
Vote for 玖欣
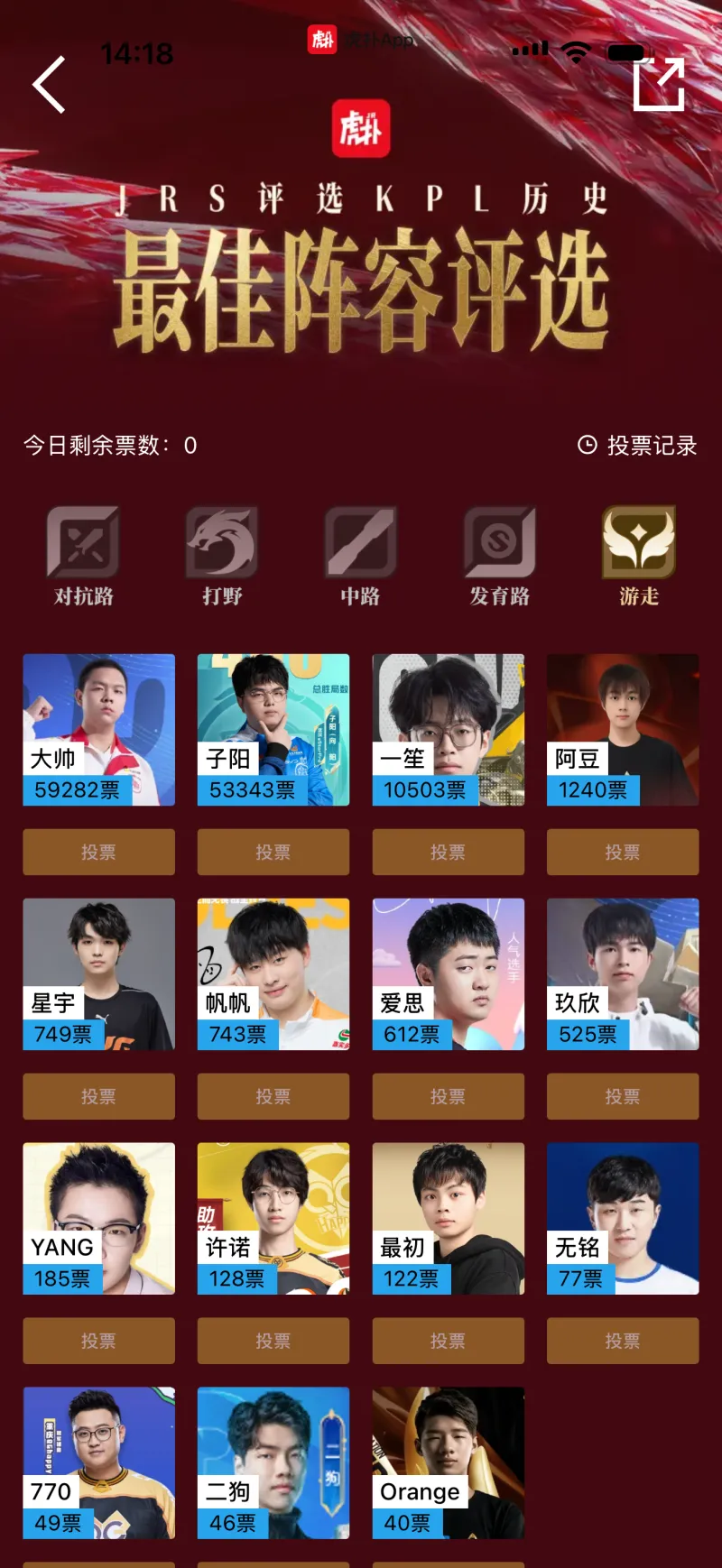[x=623, y=1096]
